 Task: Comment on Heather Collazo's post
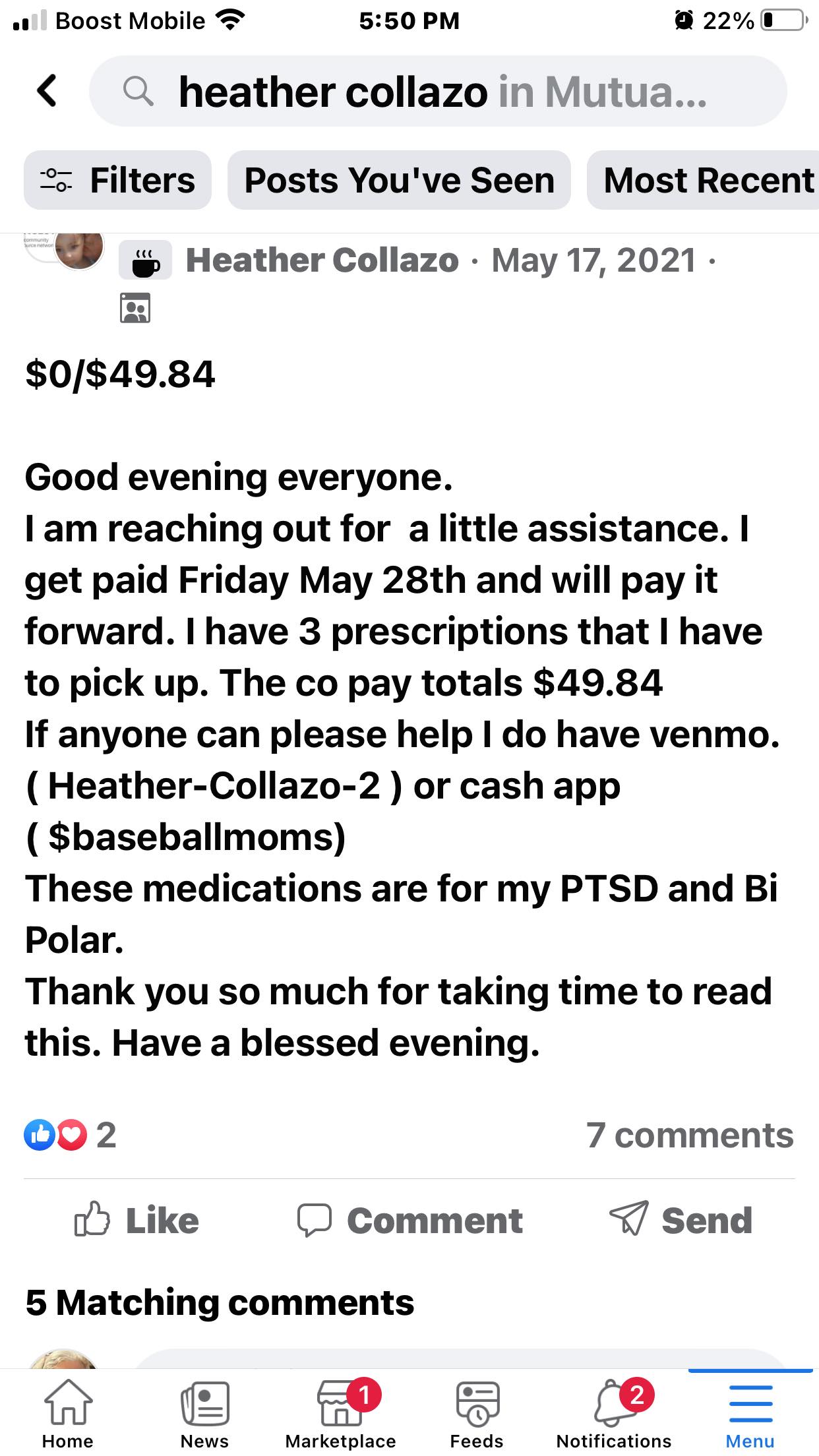(409, 1220)
